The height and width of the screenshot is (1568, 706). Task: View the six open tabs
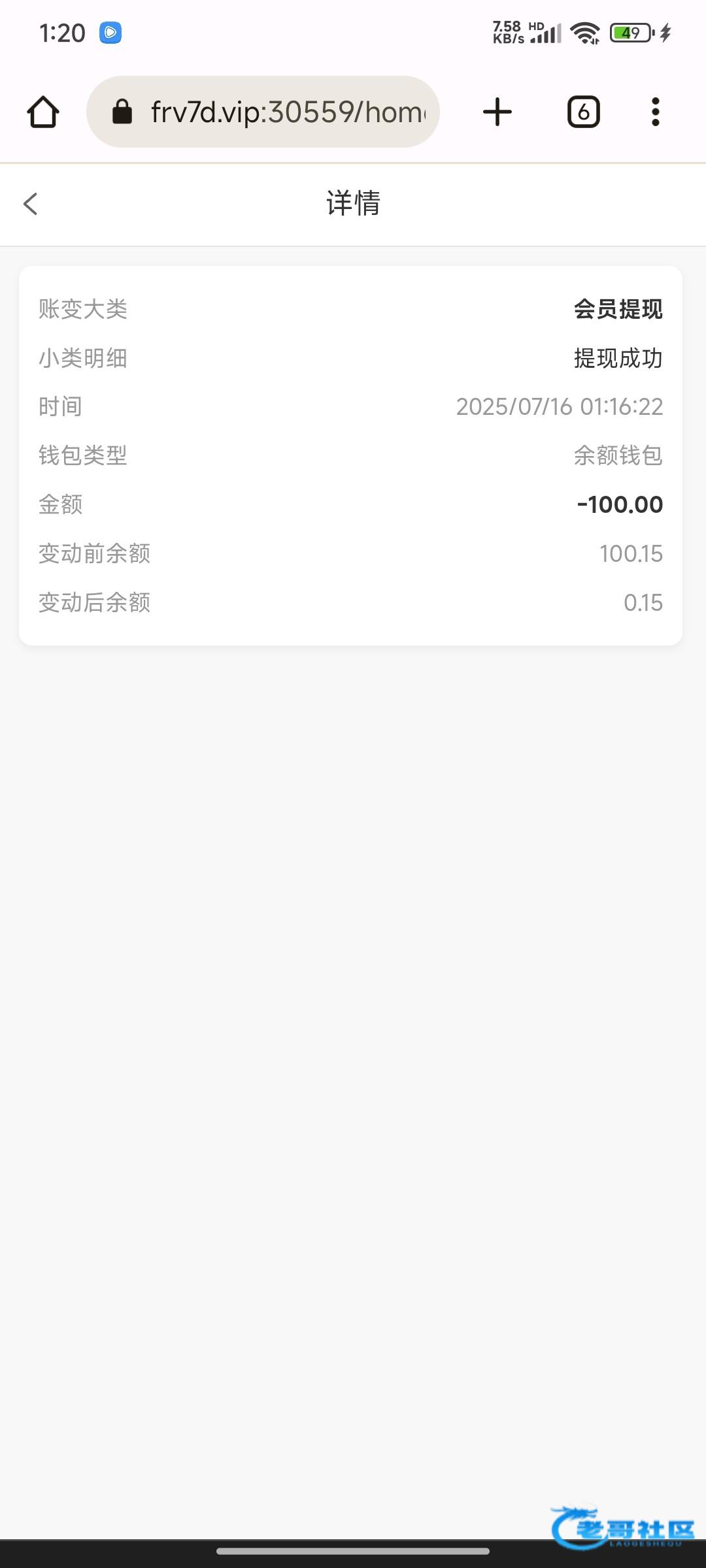tap(583, 112)
